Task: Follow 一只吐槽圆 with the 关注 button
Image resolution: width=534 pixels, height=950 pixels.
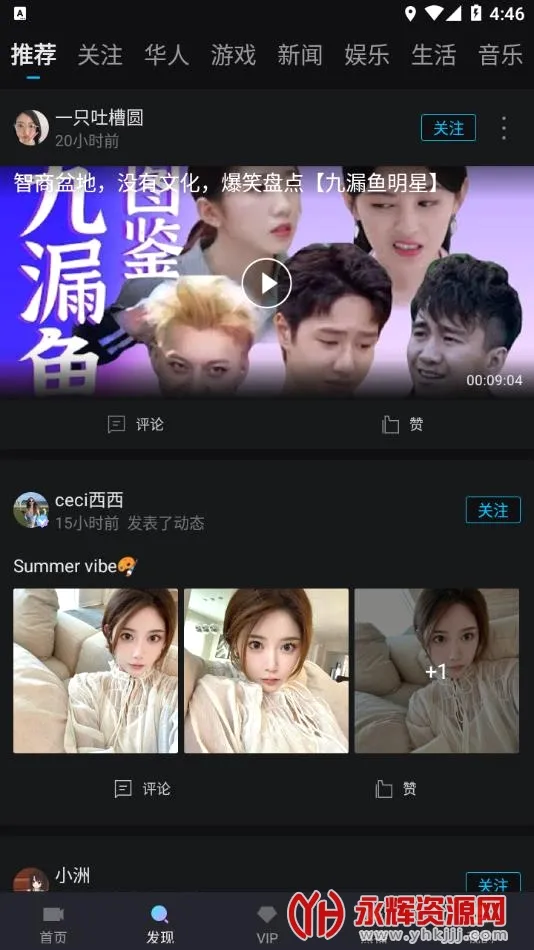Action: click(449, 128)
